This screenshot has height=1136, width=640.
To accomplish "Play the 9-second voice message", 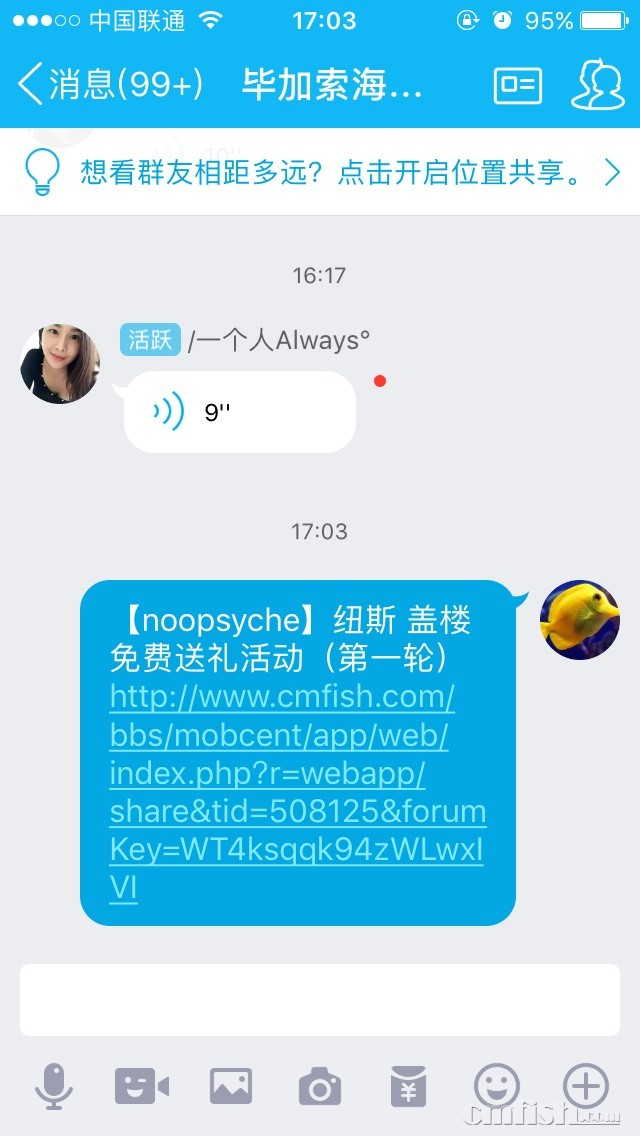I will pos(238,412).
